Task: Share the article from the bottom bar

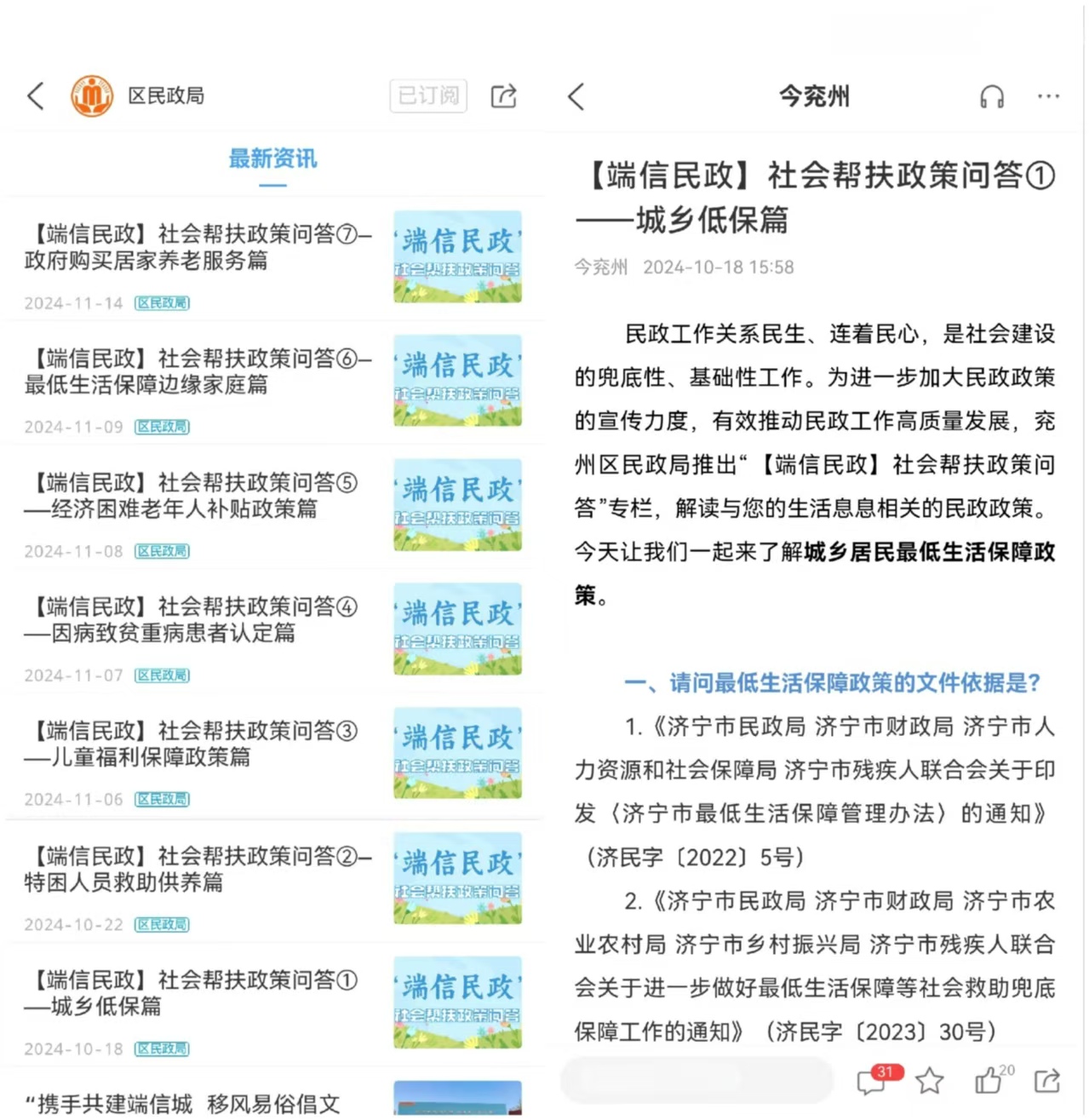Action: pyautogui.click(x=1047, y=1081)
